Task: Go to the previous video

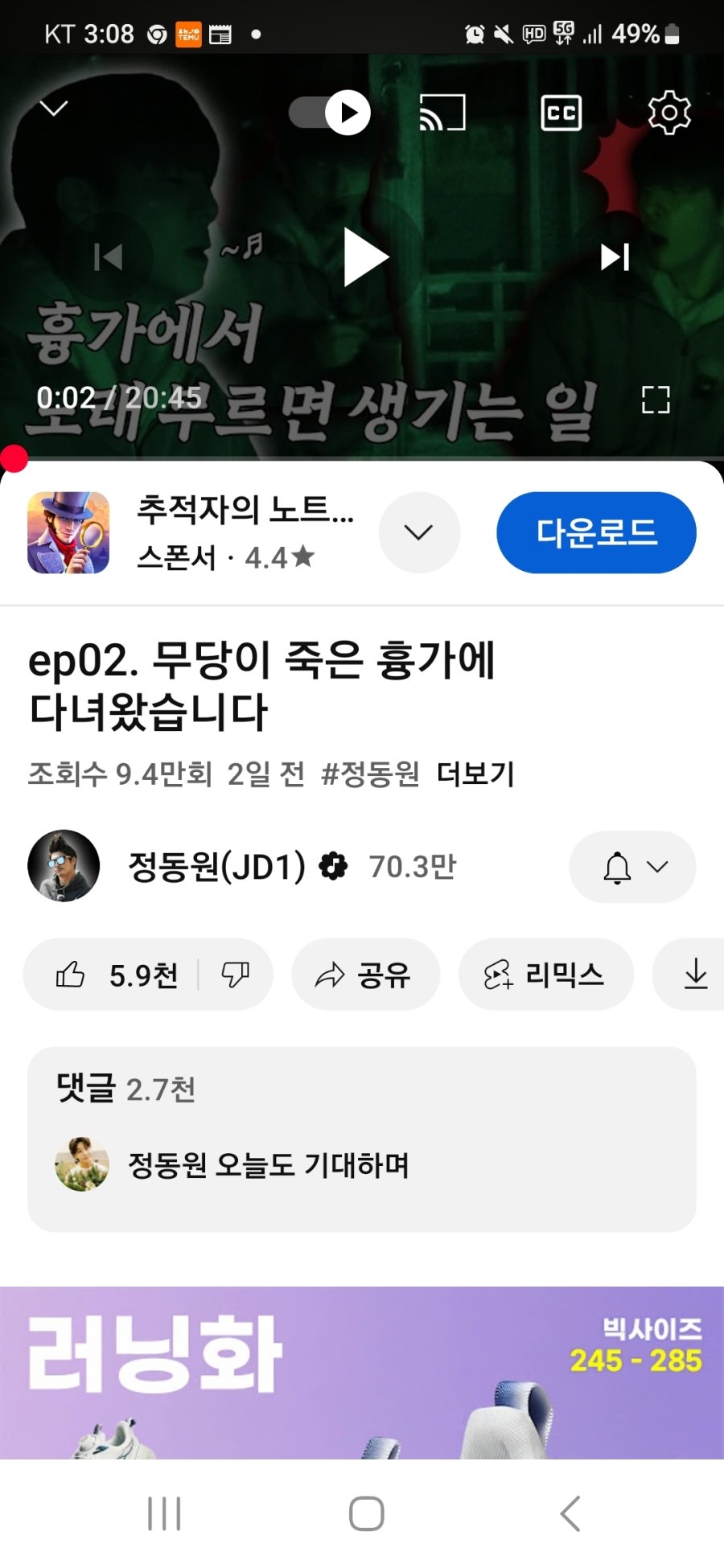Action: [x=109, y=257]
